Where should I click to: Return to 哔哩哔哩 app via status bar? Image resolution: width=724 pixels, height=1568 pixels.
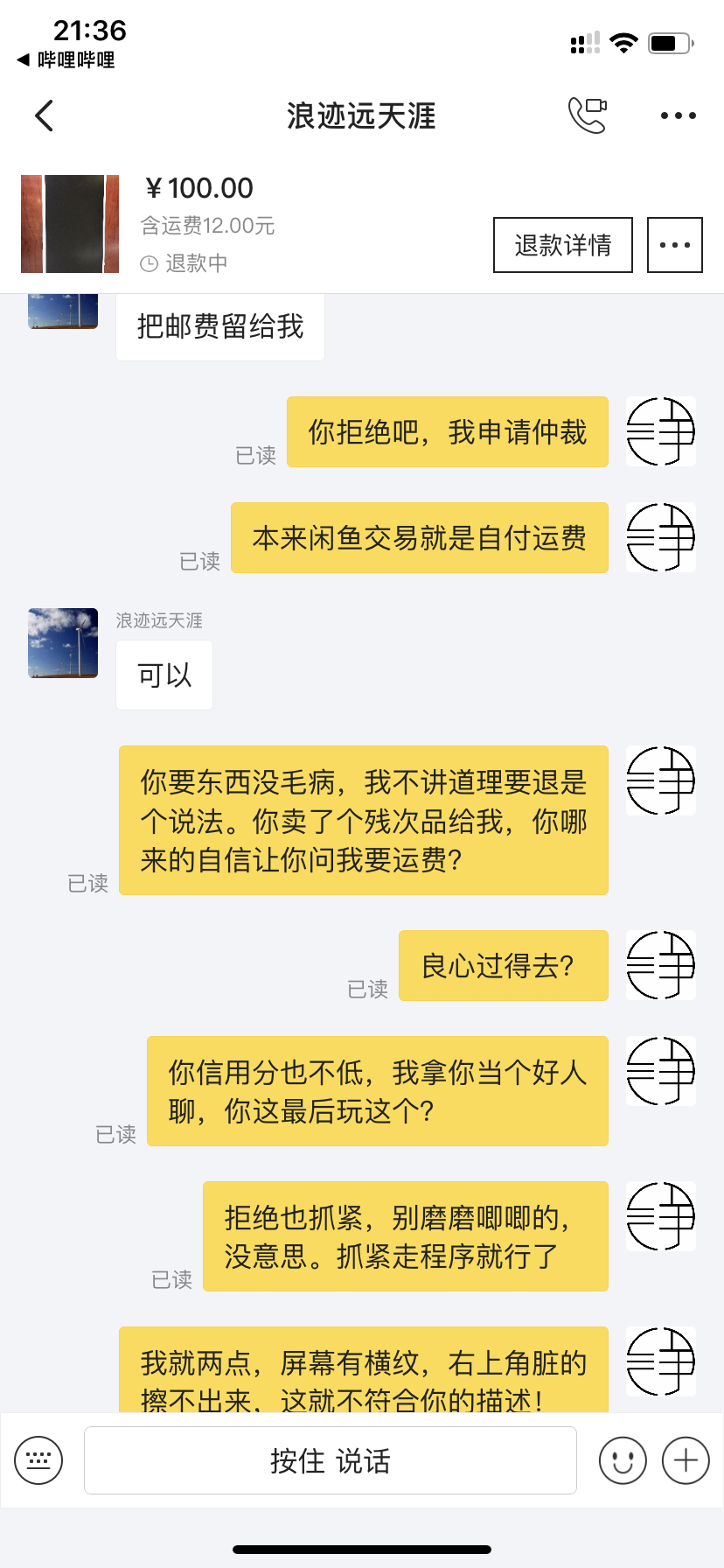(x=66, y=60)
